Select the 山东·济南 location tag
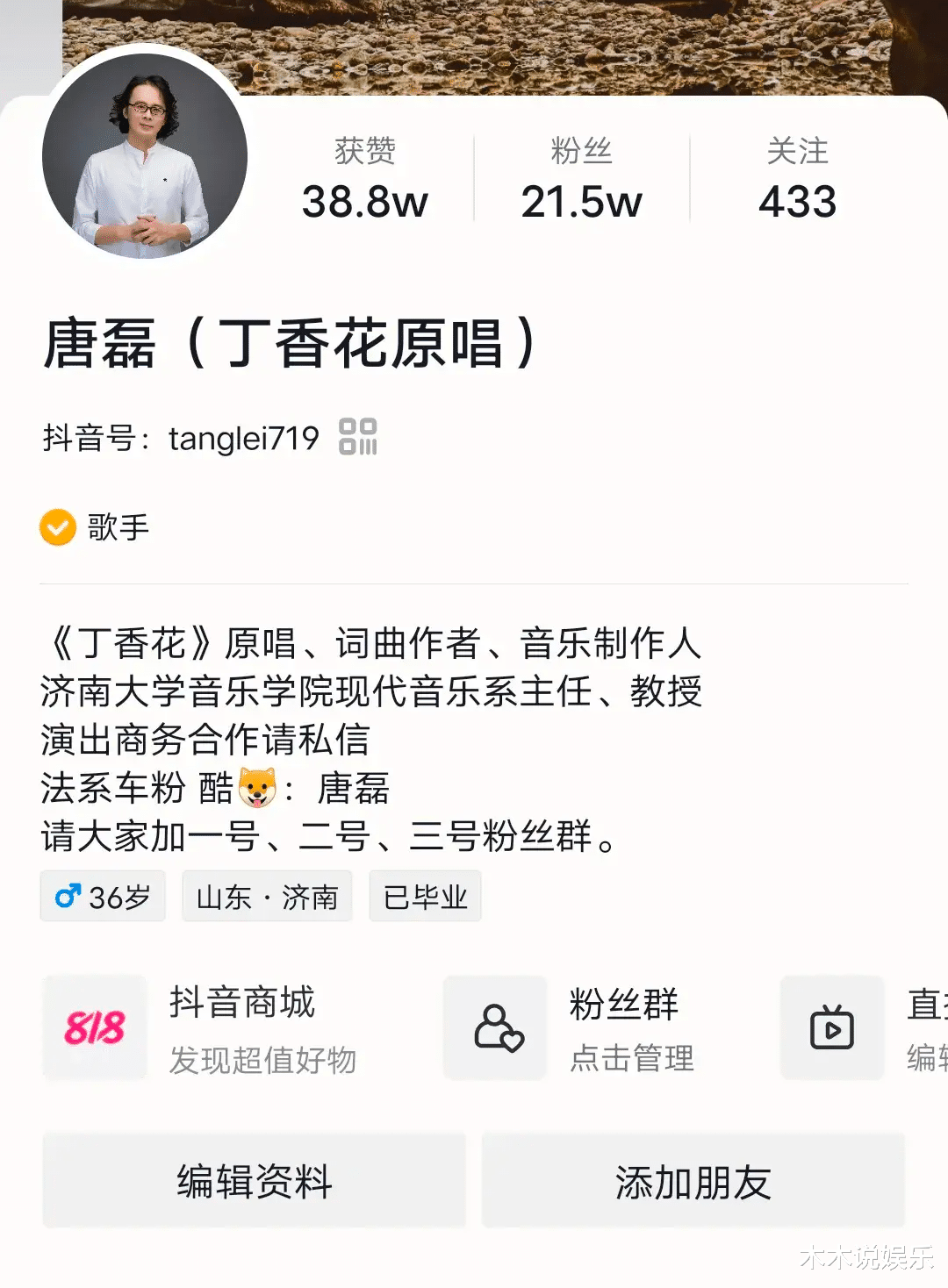 [x=267, y=896]
